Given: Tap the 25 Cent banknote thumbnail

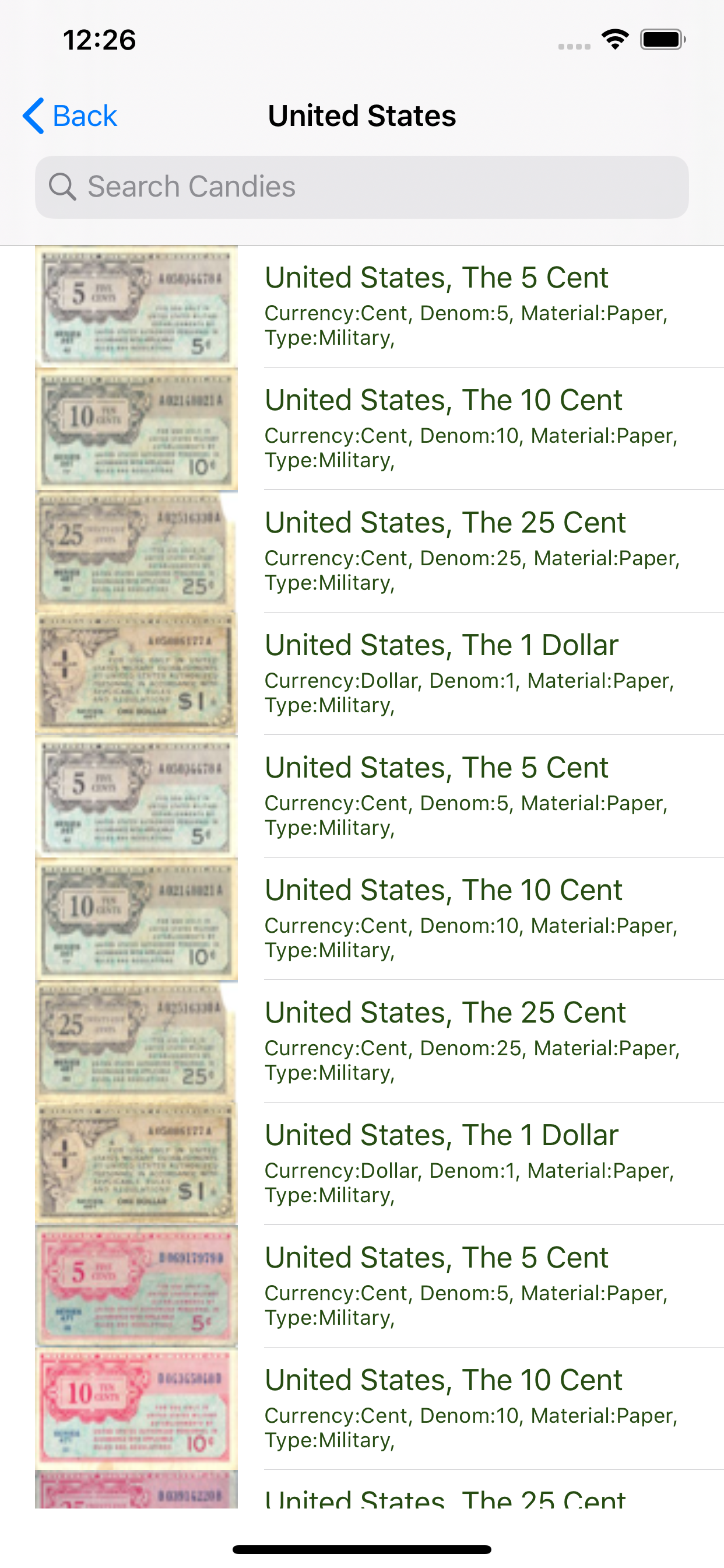Looking at the screenshot, I should 137,551.
